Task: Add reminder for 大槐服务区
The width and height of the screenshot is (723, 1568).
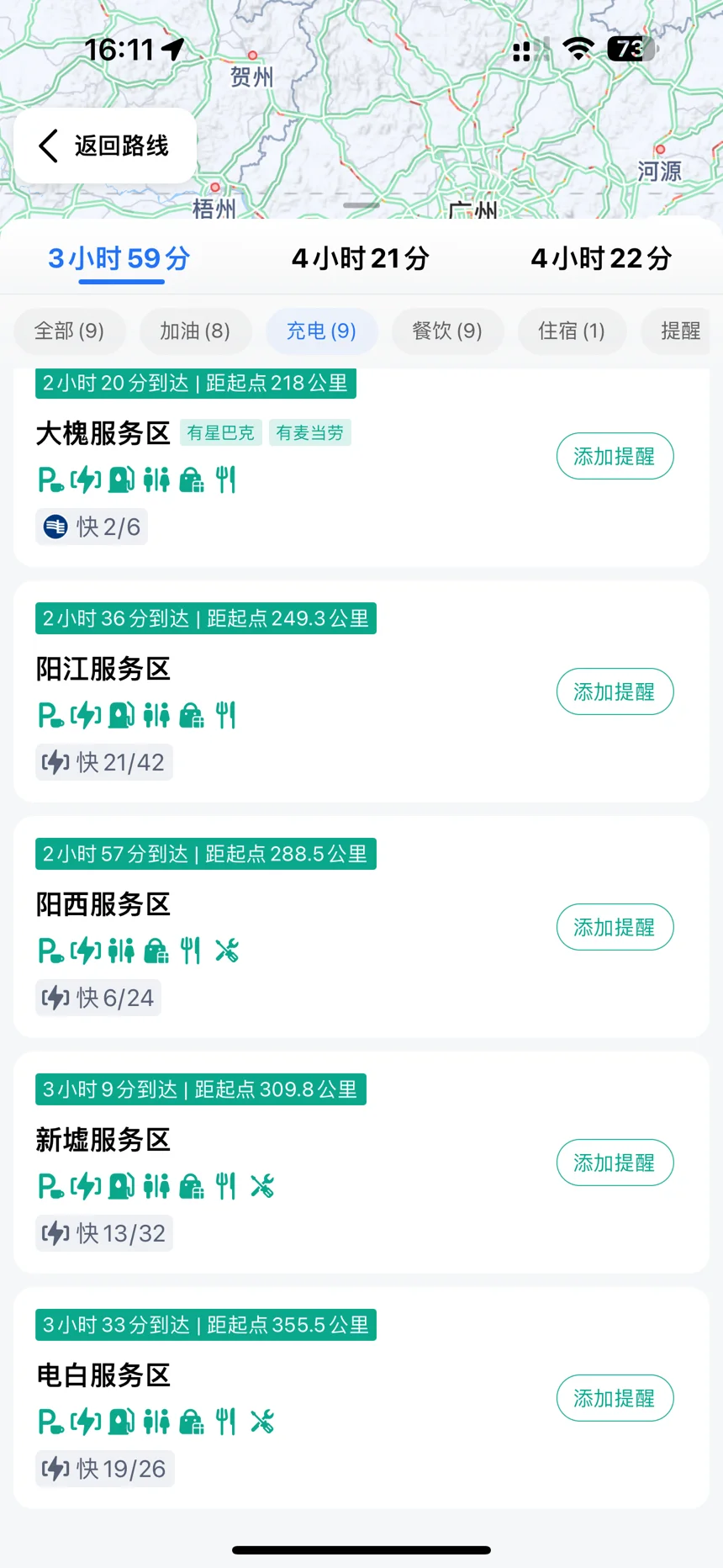Action: coord(615,456)
